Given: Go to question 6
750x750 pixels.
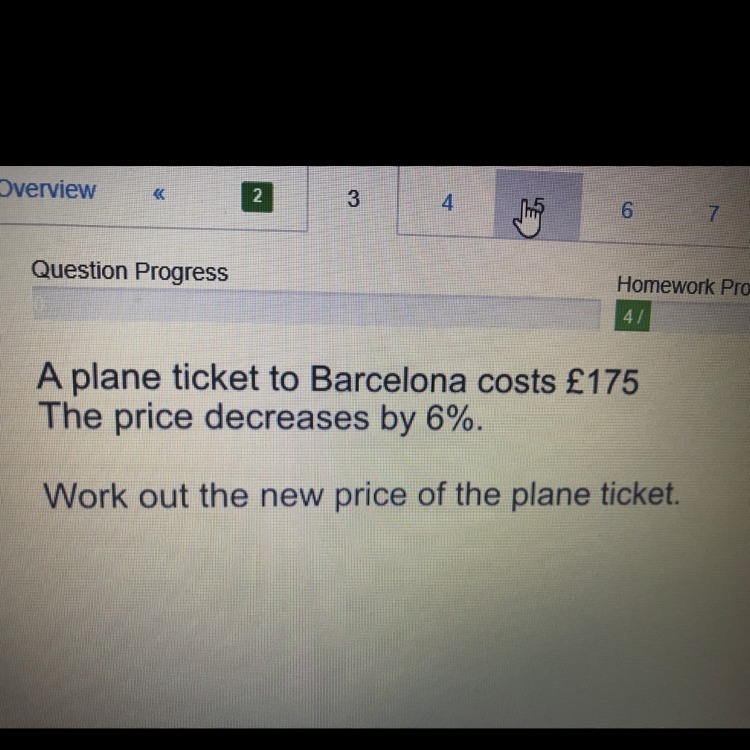Looking at the screenshot, I should (x=627, y=211).
